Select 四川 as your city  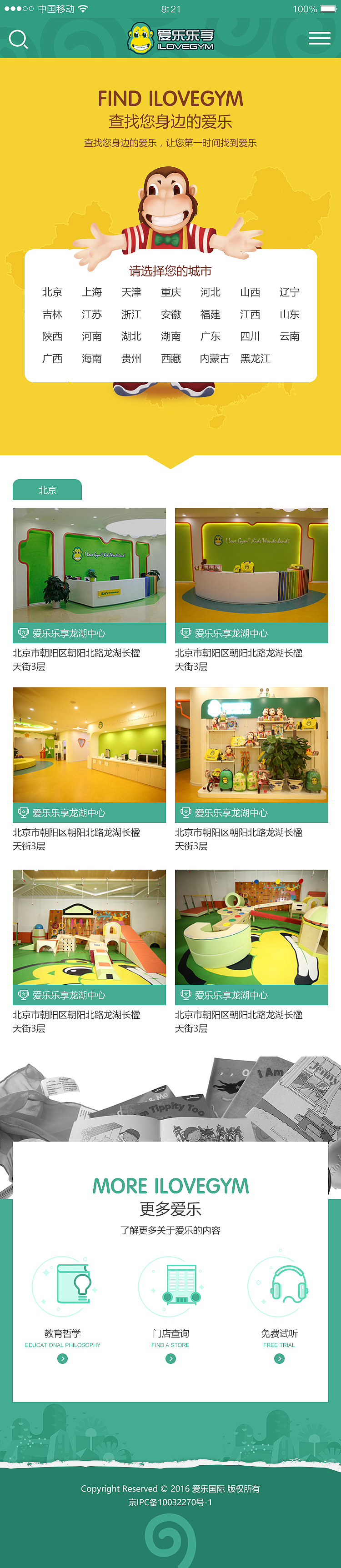coord(250,336)
